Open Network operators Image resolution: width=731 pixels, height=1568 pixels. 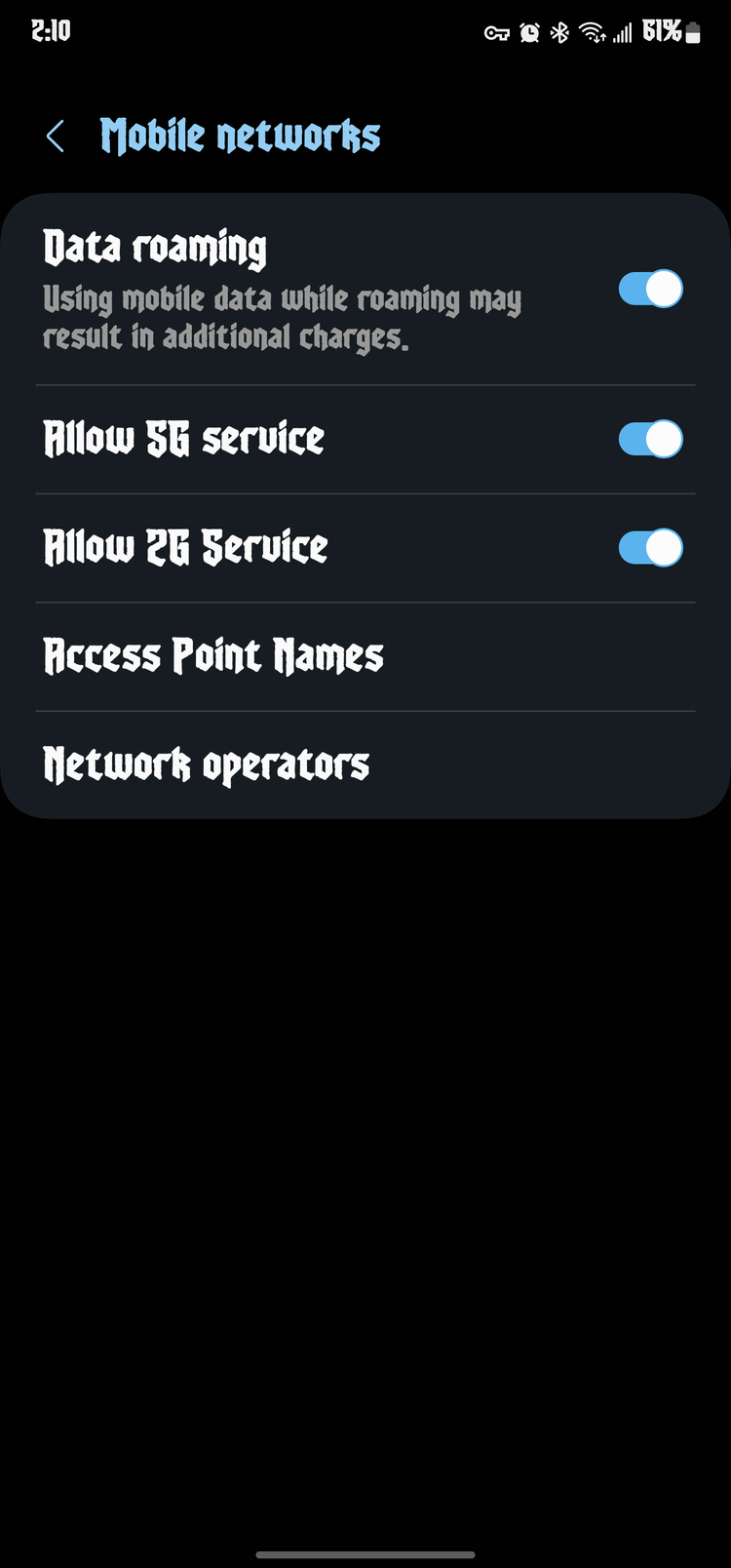pos(365,765)
